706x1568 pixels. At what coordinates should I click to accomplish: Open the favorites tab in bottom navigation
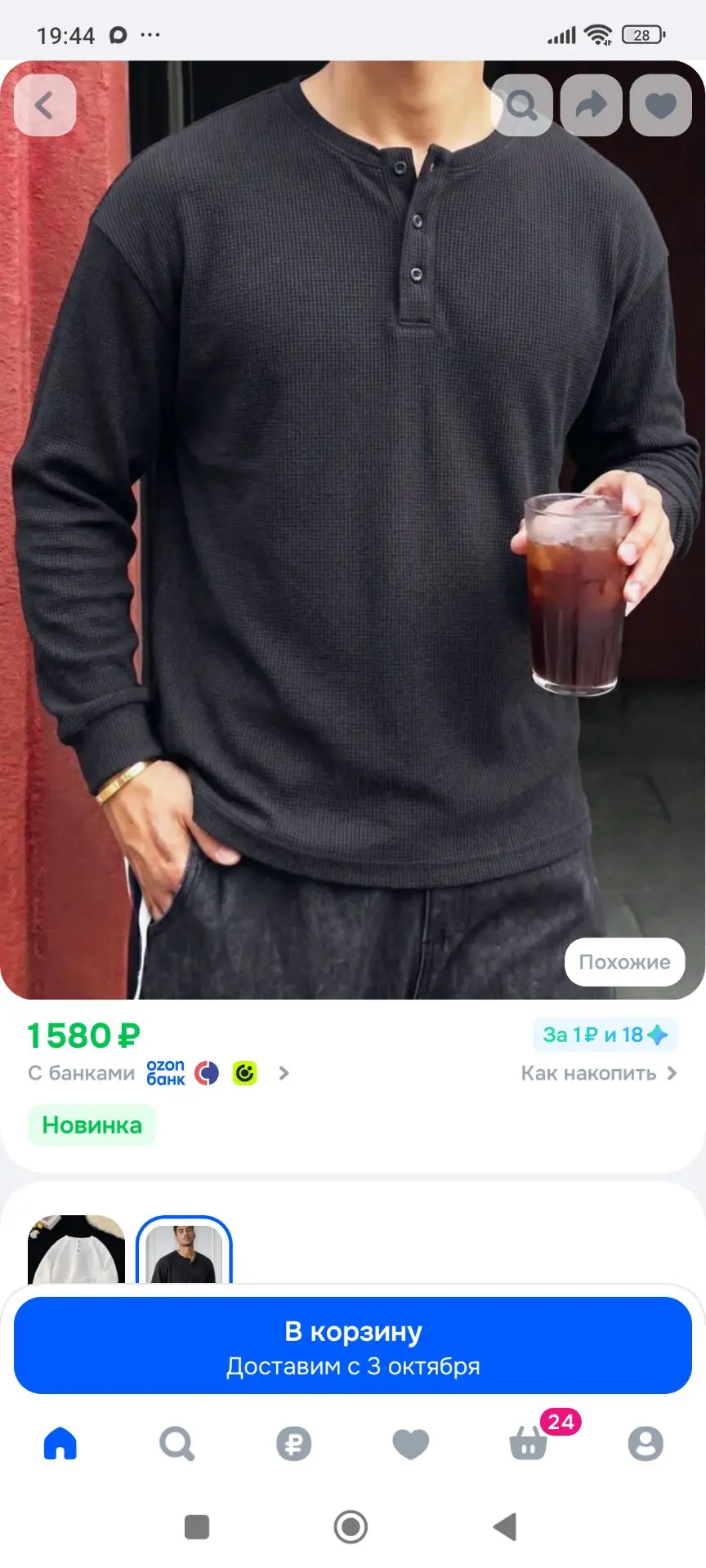coord(411,1443)
